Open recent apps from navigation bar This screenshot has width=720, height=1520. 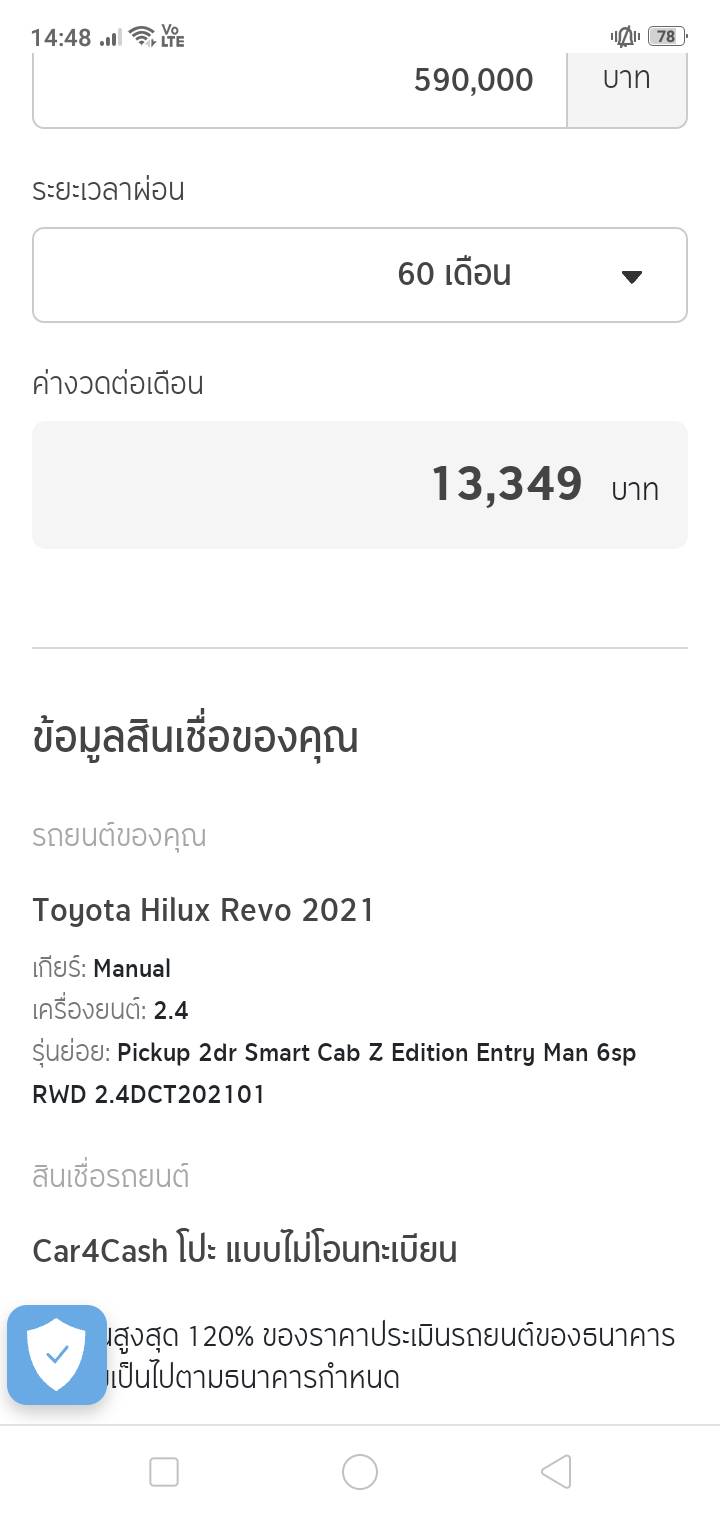click(164, 1472)
